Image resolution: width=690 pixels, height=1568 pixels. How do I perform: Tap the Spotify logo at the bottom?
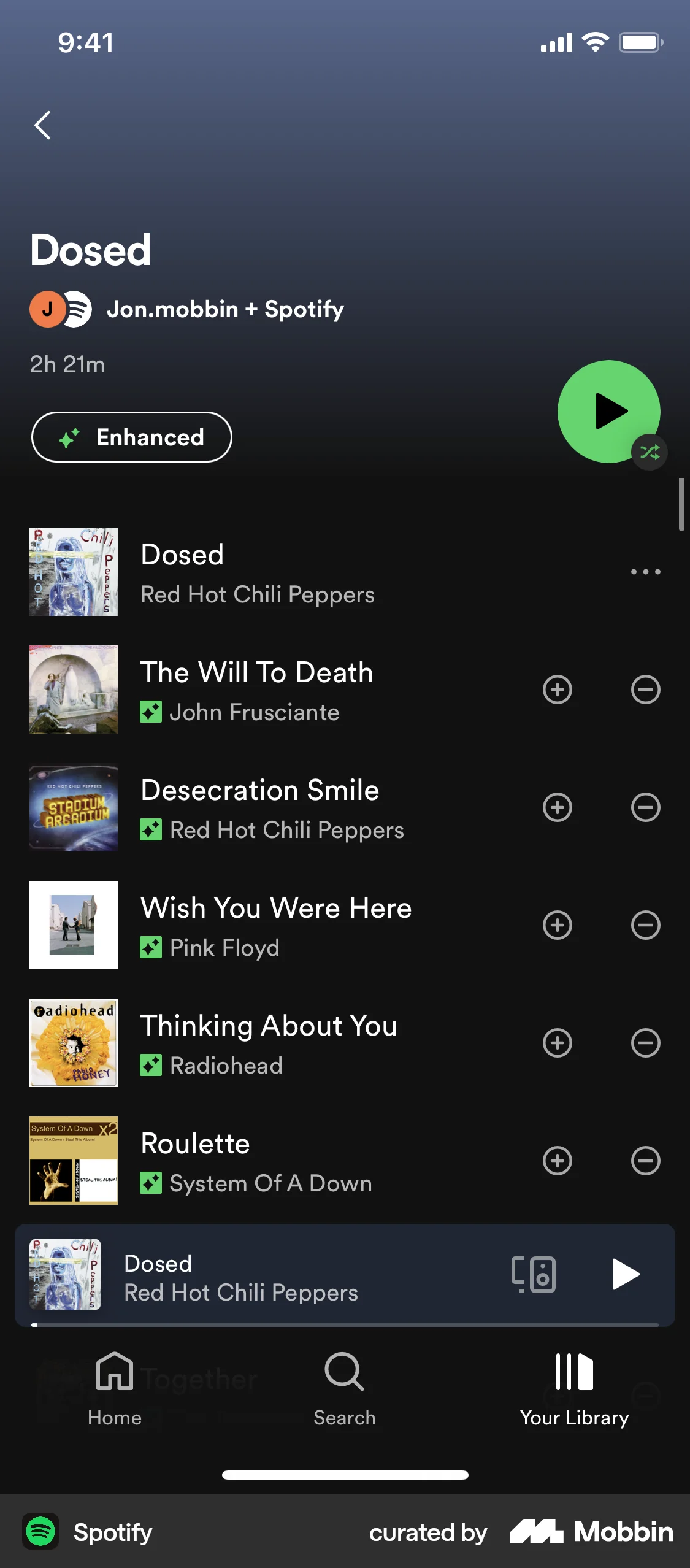click(x=39, y=1532)
